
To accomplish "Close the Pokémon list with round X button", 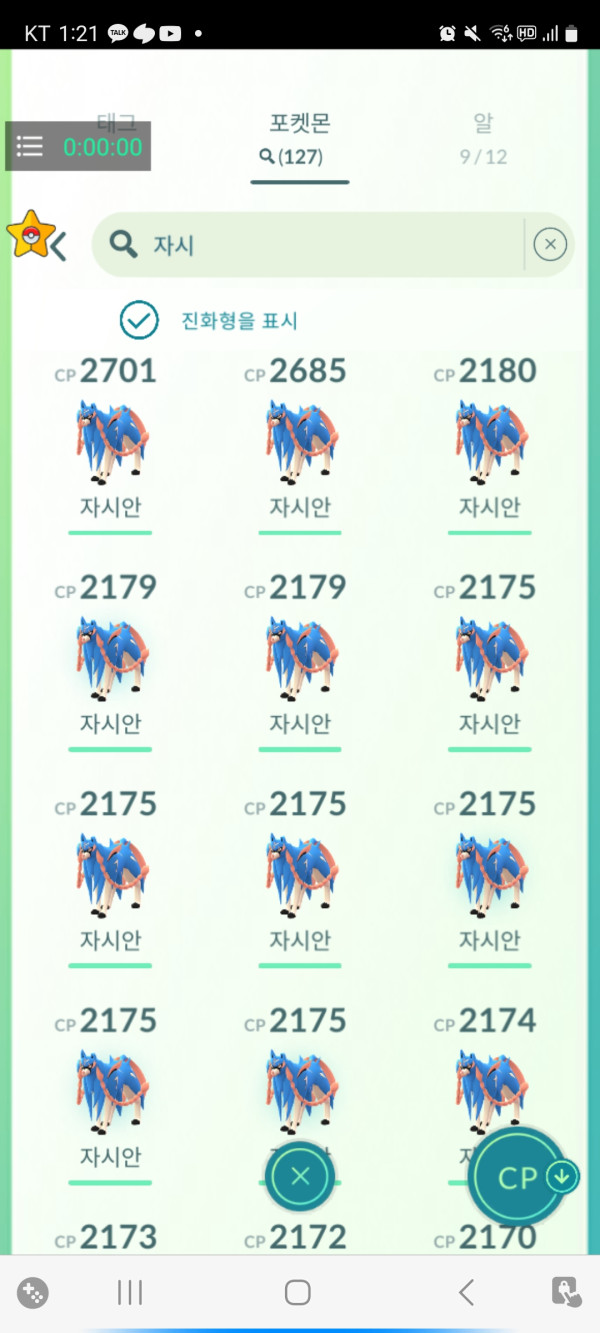I will coord(300,1176).
